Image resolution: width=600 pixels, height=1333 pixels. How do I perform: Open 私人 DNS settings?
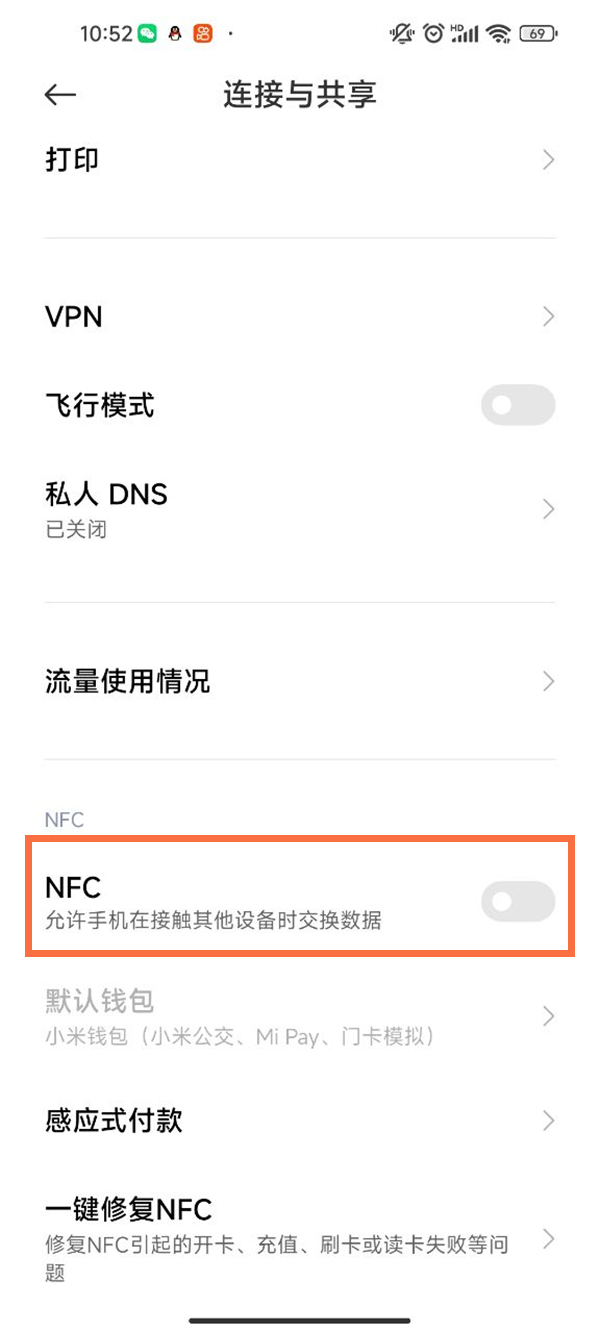click(x=300, y=509)
